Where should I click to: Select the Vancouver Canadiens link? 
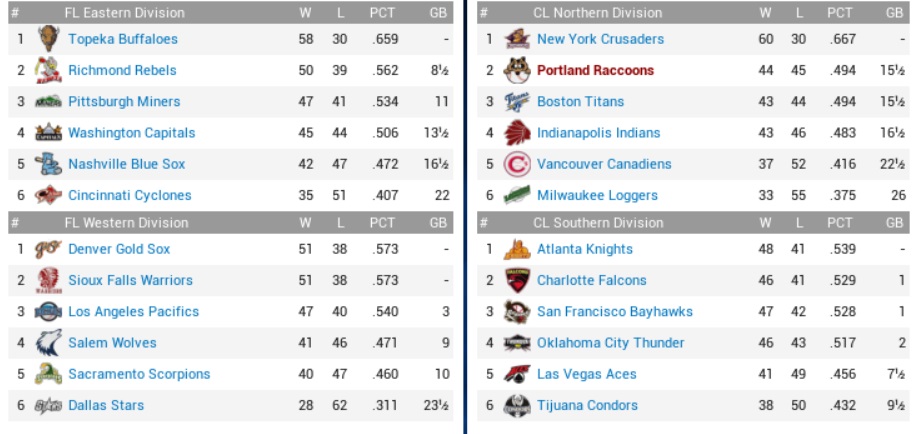(604, 164)
